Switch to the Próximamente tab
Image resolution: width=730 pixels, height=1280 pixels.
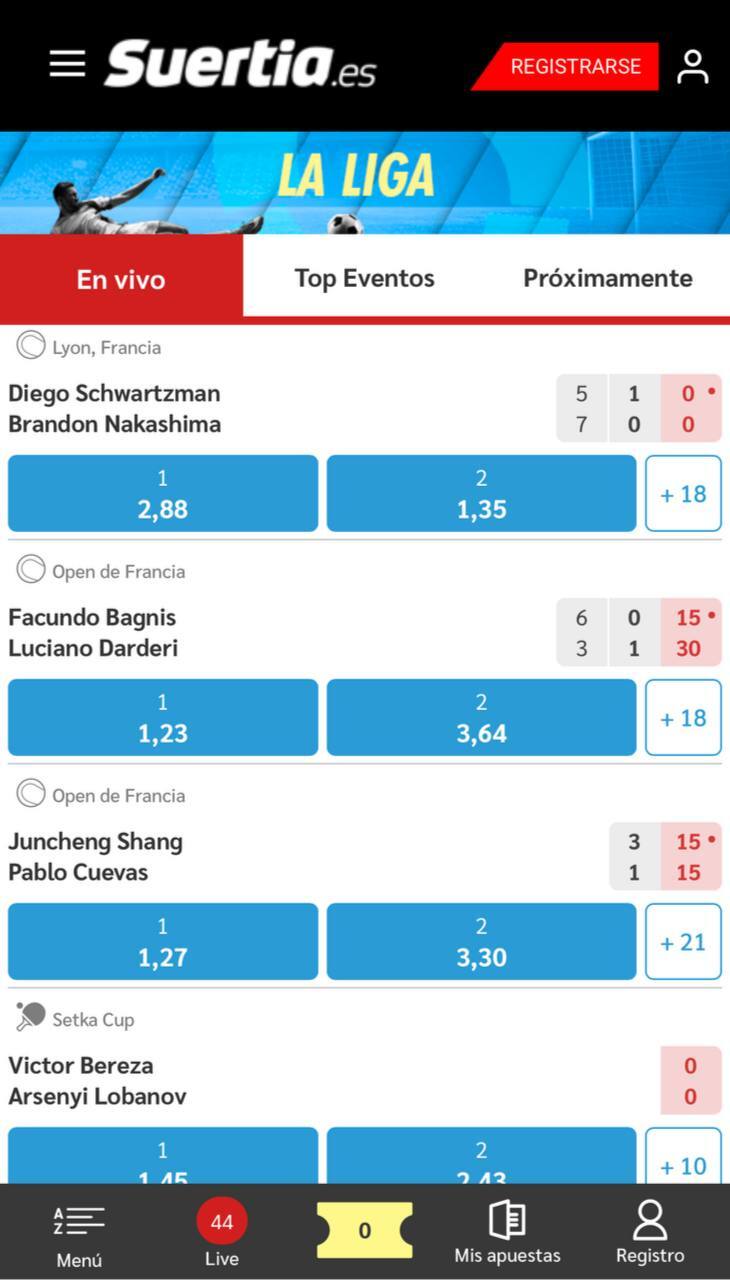pyautogui.click(x=608, y=278)
